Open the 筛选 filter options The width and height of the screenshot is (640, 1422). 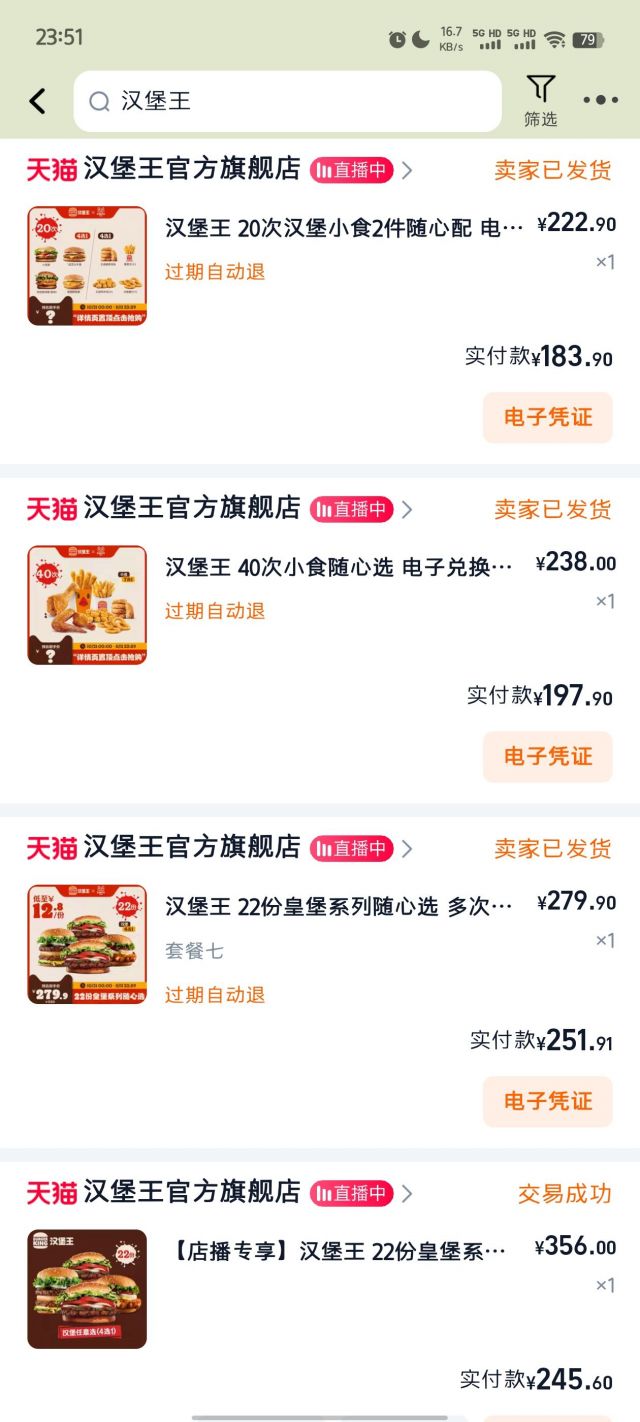click(x=540, y=101)
